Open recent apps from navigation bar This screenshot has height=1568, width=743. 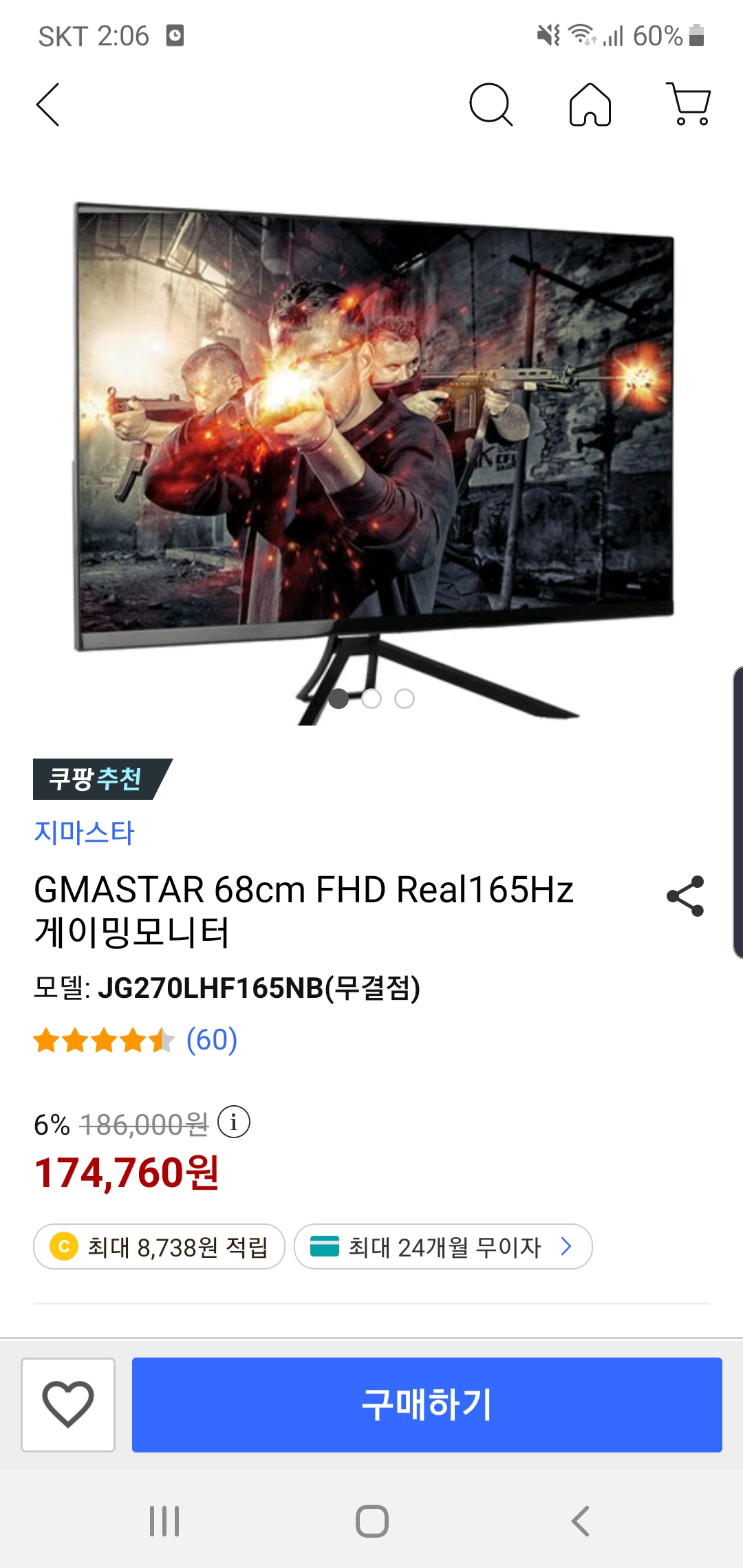tap(164, 1521)
